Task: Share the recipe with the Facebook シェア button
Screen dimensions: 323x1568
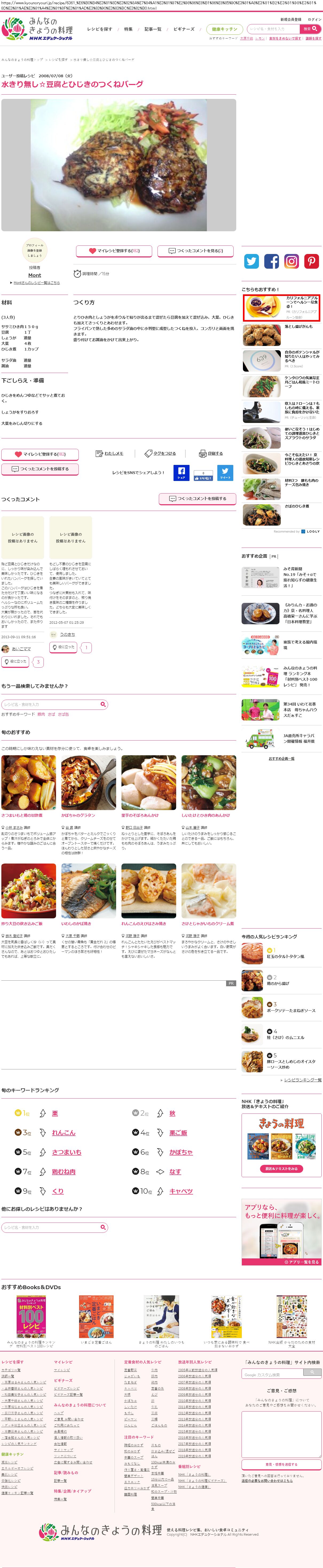Action: [181, 473]
